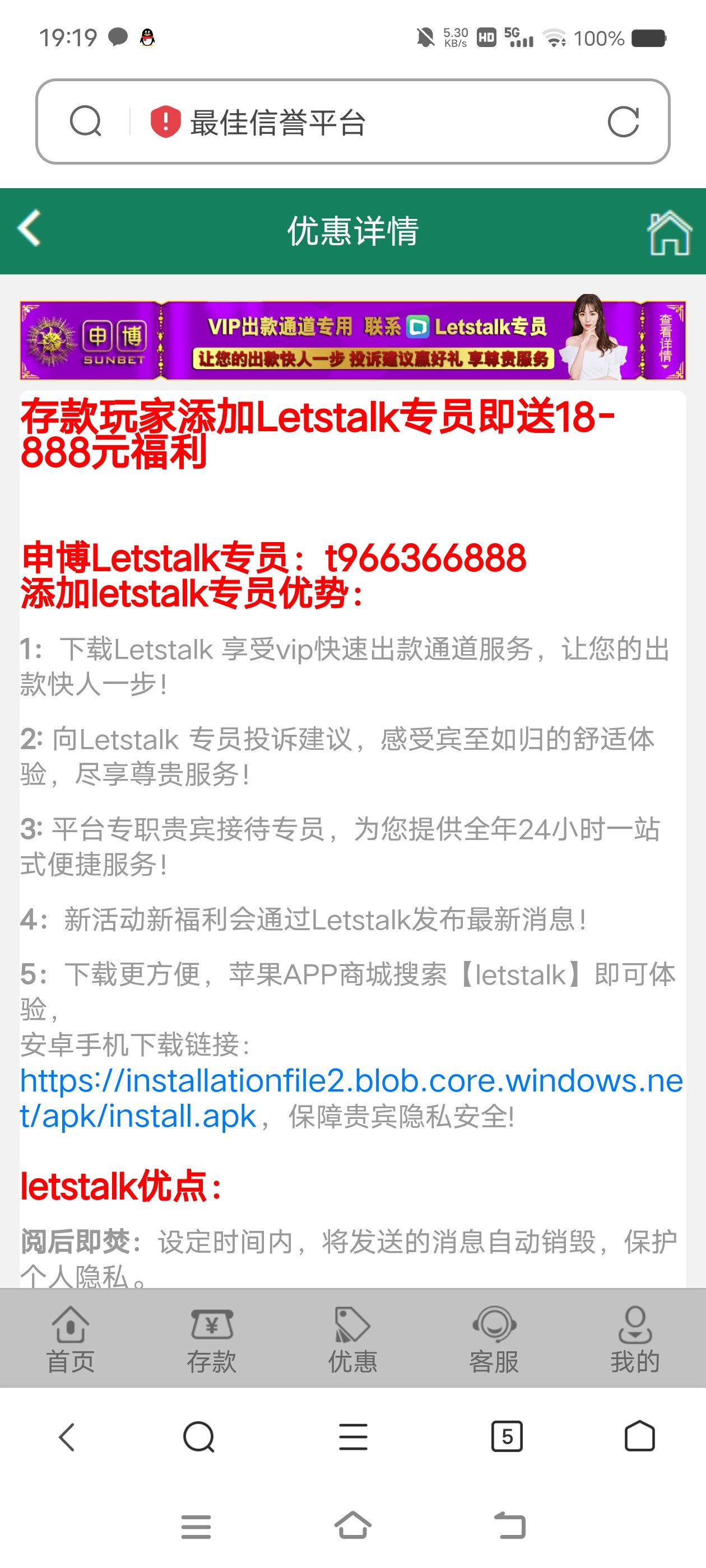Image resolution: width=706 pixels, height=1568 pixels.
Task: Tap the system back button
Action: click(x=509, y=1526)
